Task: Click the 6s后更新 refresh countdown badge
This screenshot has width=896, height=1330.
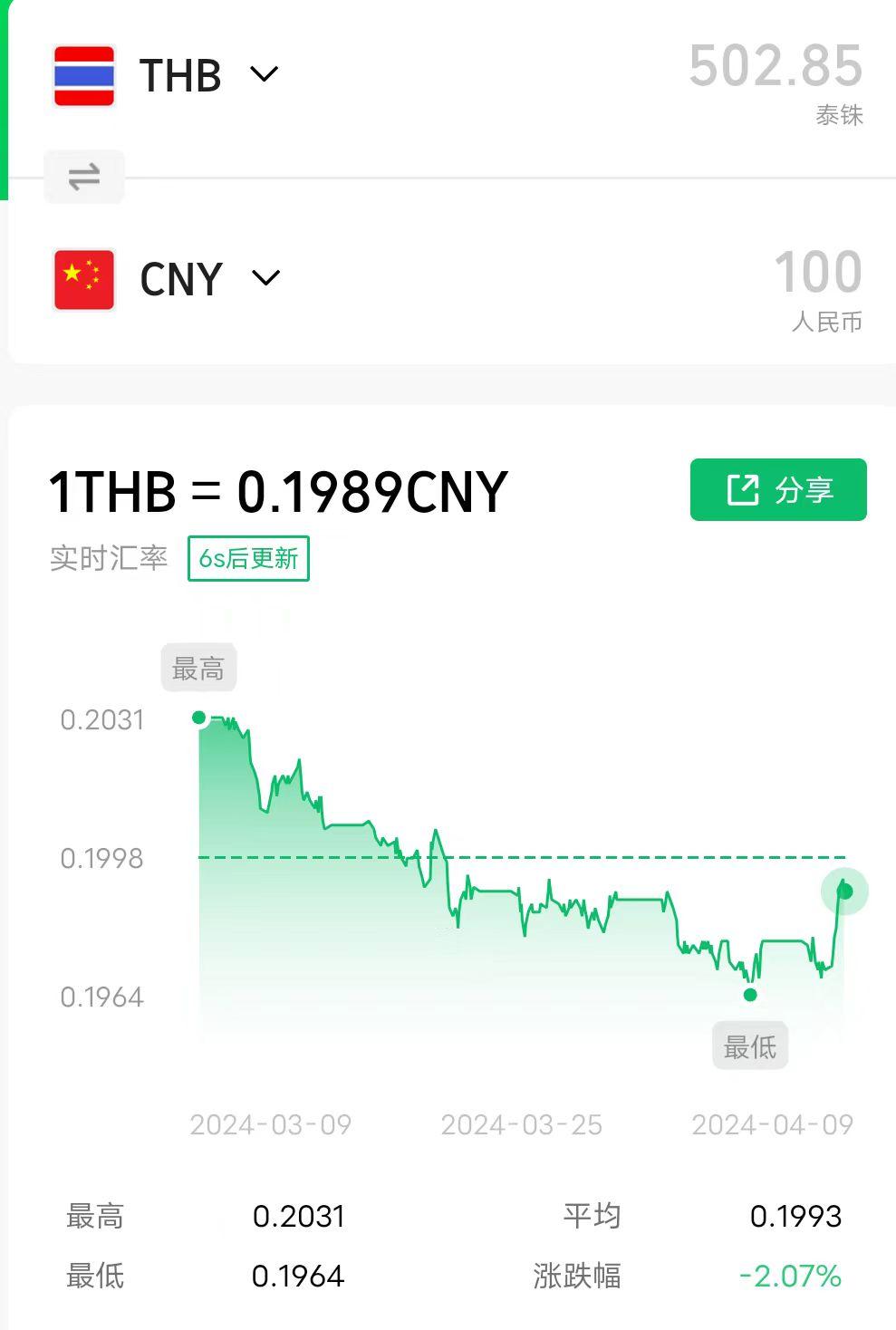Action: [x=247, y=558]
